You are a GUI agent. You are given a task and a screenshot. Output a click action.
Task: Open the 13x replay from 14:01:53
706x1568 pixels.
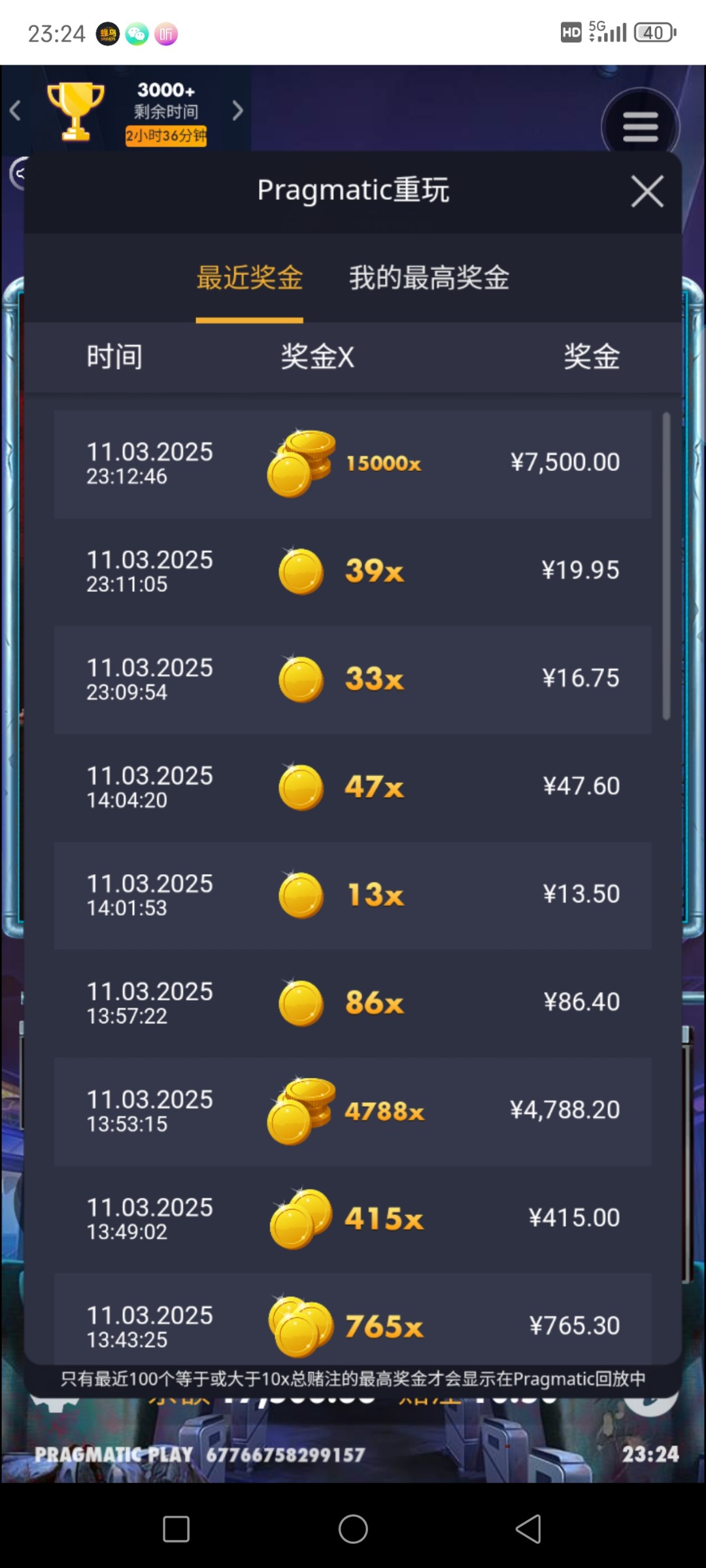[x=352, y=895]
